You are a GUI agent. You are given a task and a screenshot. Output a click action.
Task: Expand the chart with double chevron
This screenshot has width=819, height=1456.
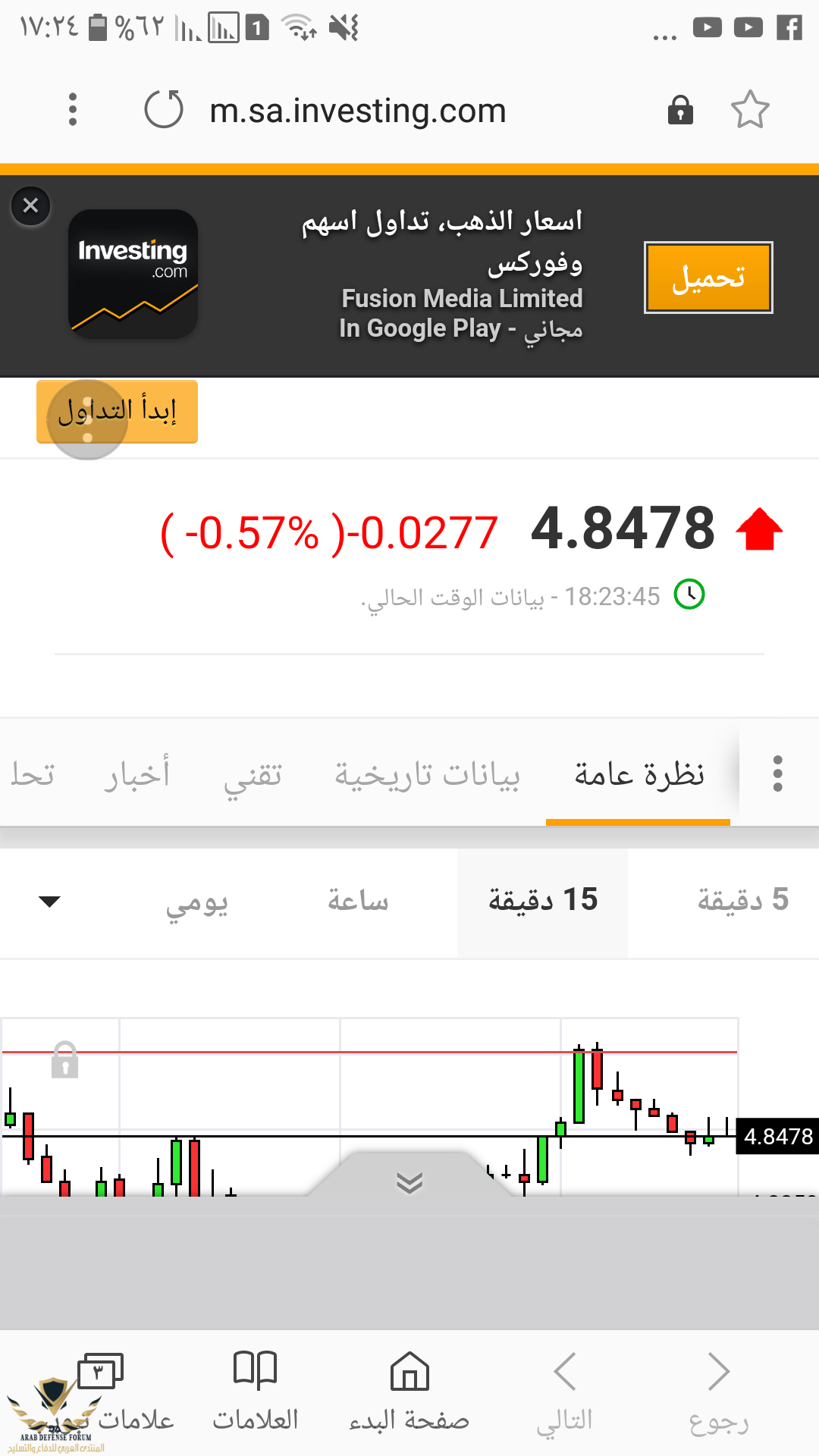pyautogui.click(x=409, y=1182)
